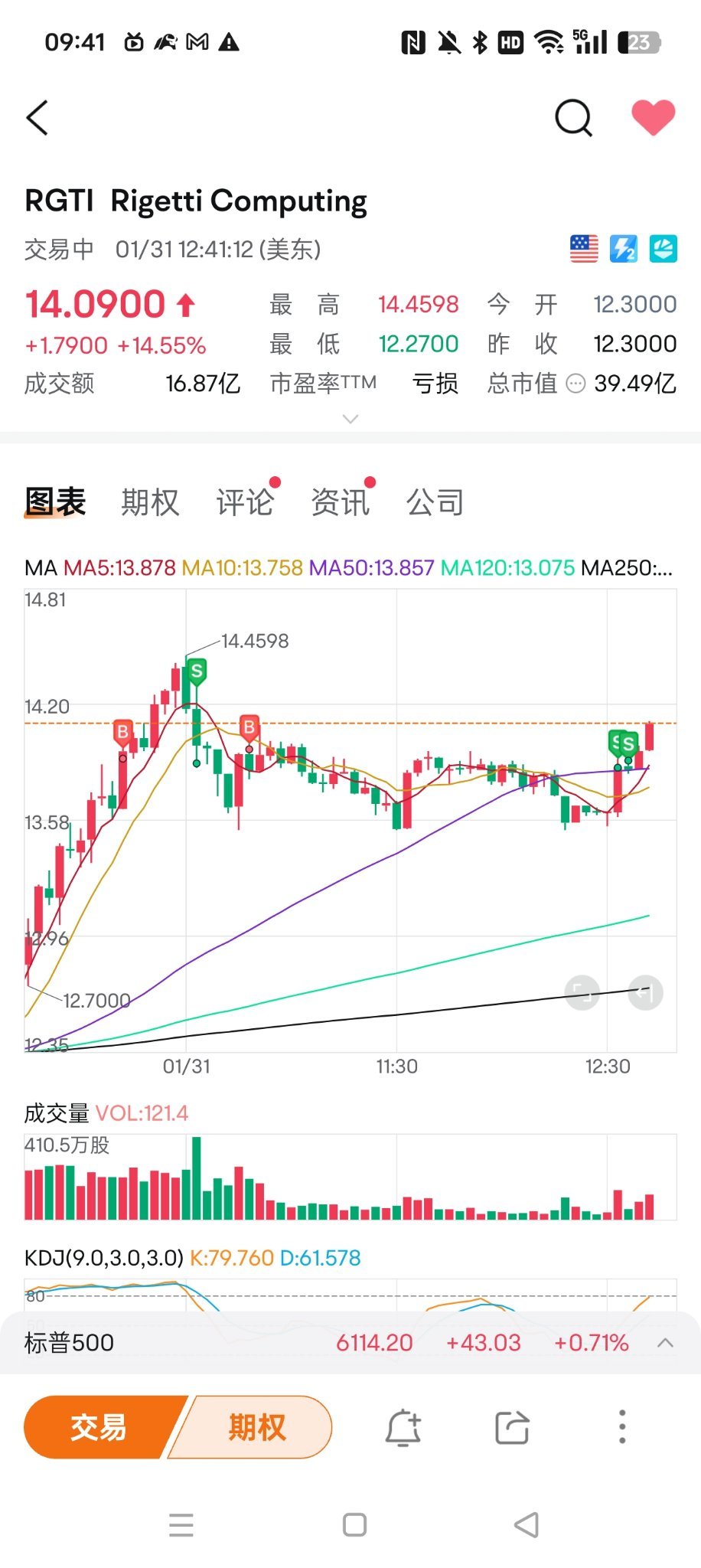Tap the orange 交易 button
The width and height of the screenshot is (701, 1568).
99,1427
